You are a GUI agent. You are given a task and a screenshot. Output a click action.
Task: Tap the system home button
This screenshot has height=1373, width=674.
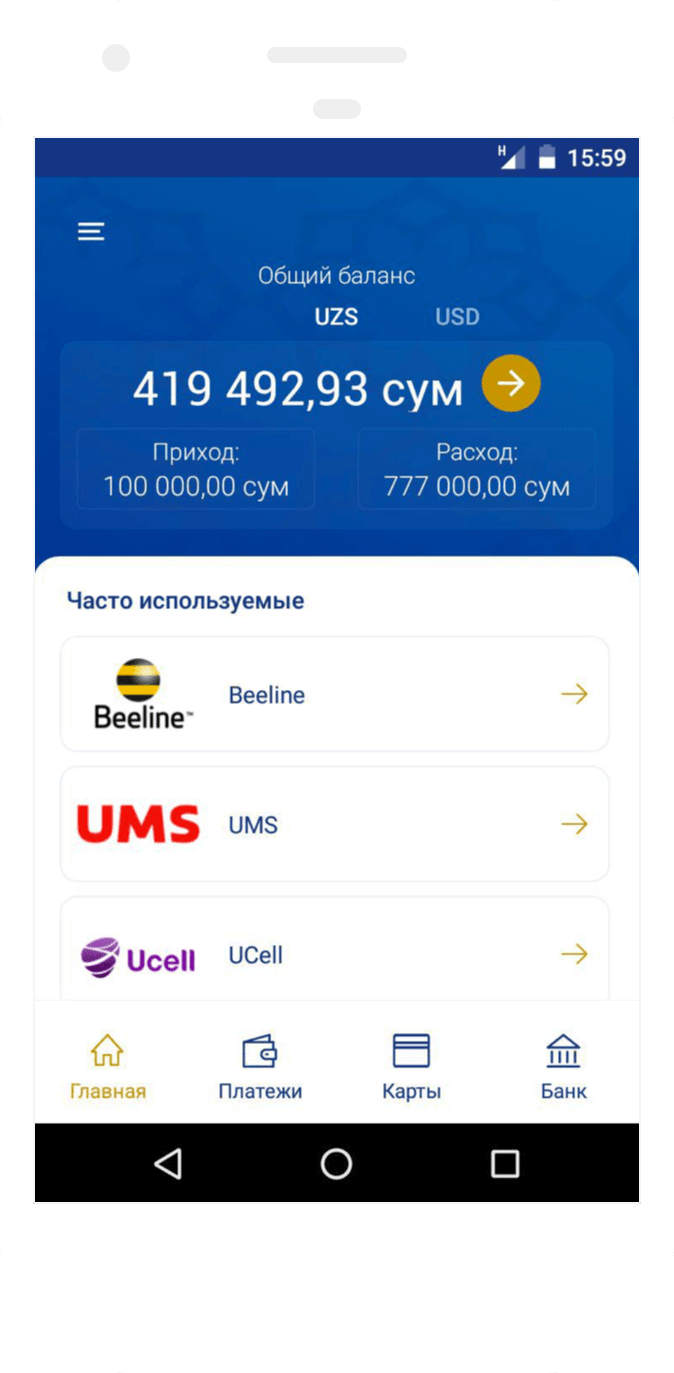pos(336,1163)
